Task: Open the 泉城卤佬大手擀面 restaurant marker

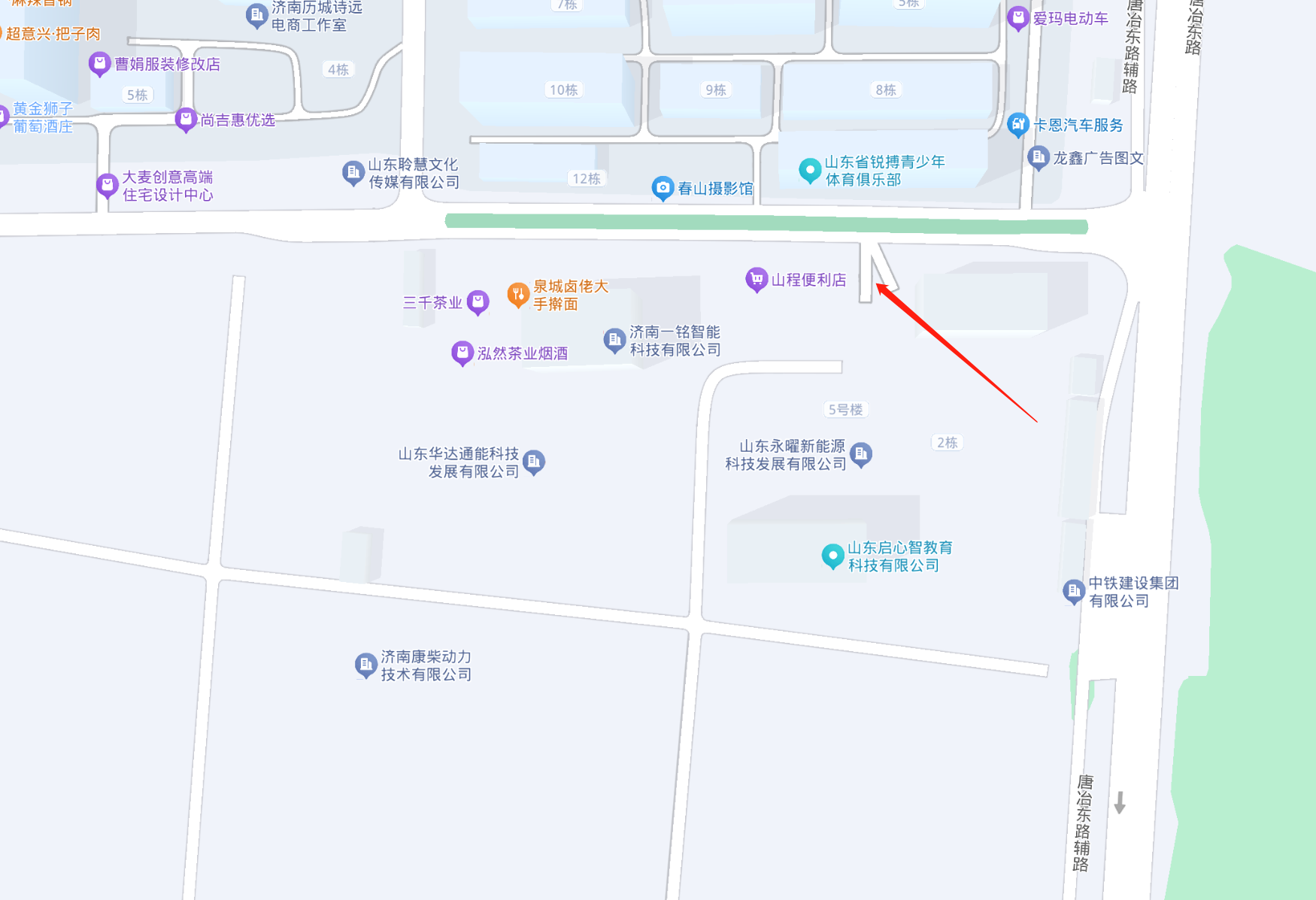Action: pos(517,294)
